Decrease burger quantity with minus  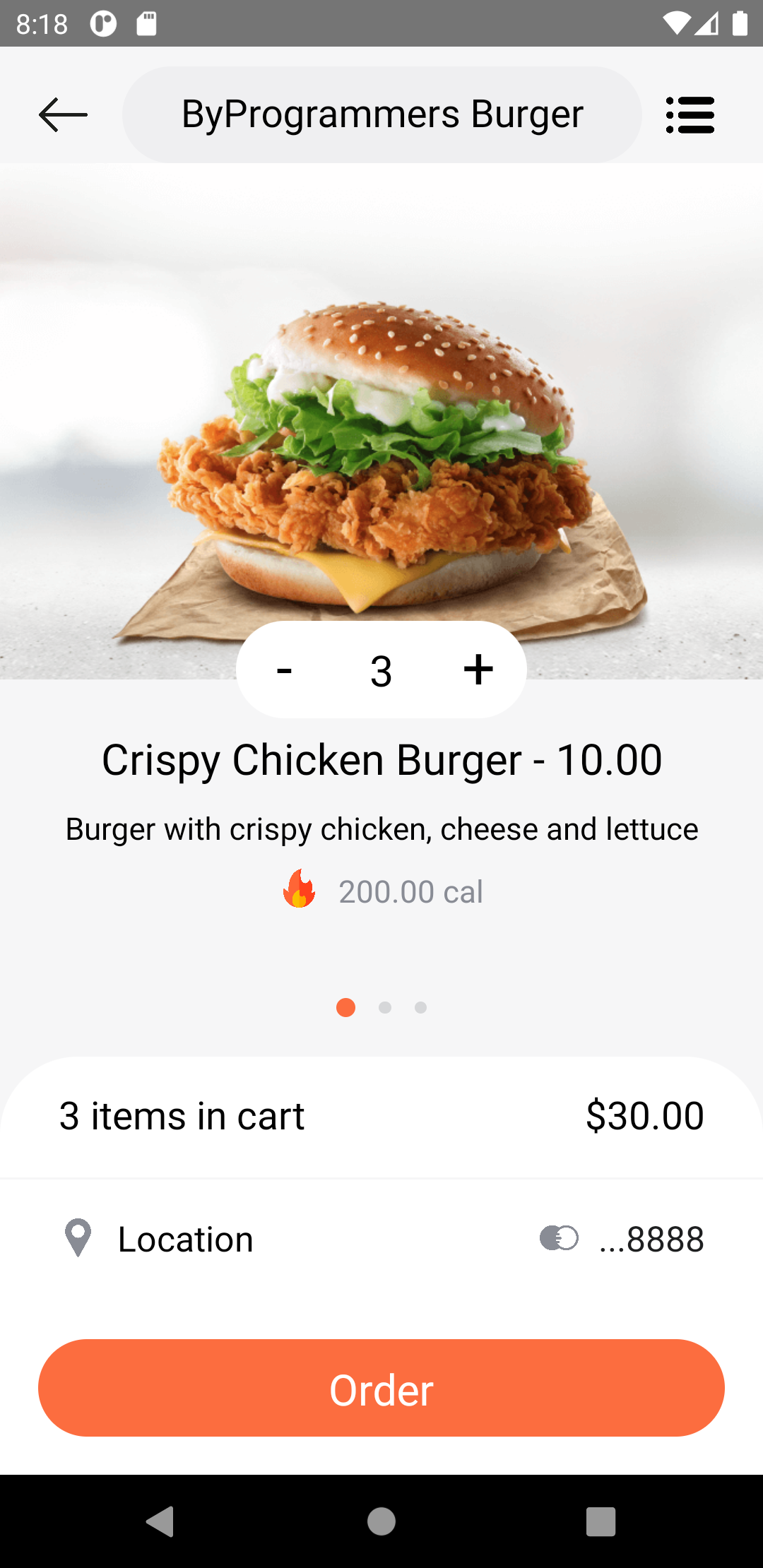click(x=284, y=670)
